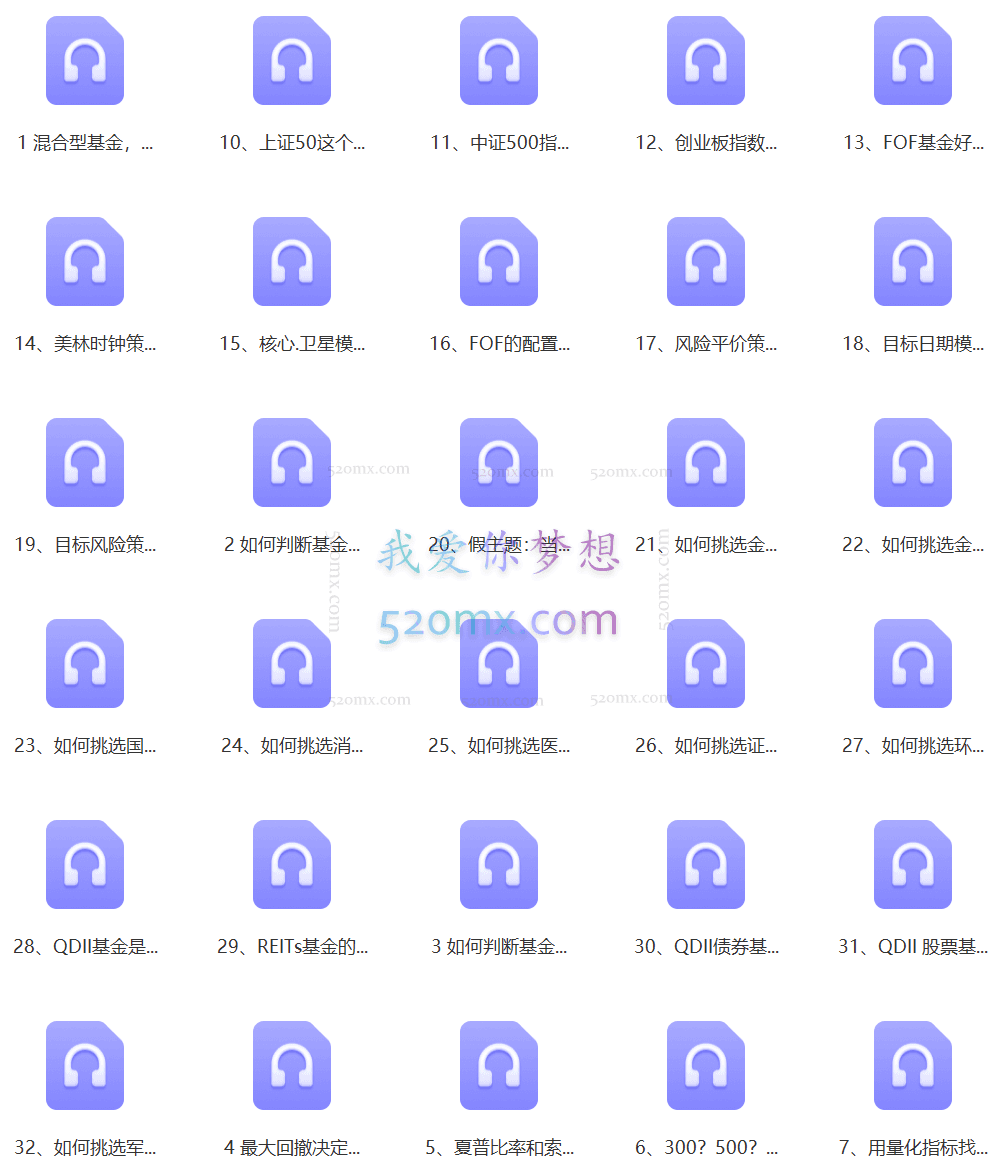Click the 中证500指数 audio file icon
The width and height of the screenshot is (1000, 1165).
coord(499,60)
